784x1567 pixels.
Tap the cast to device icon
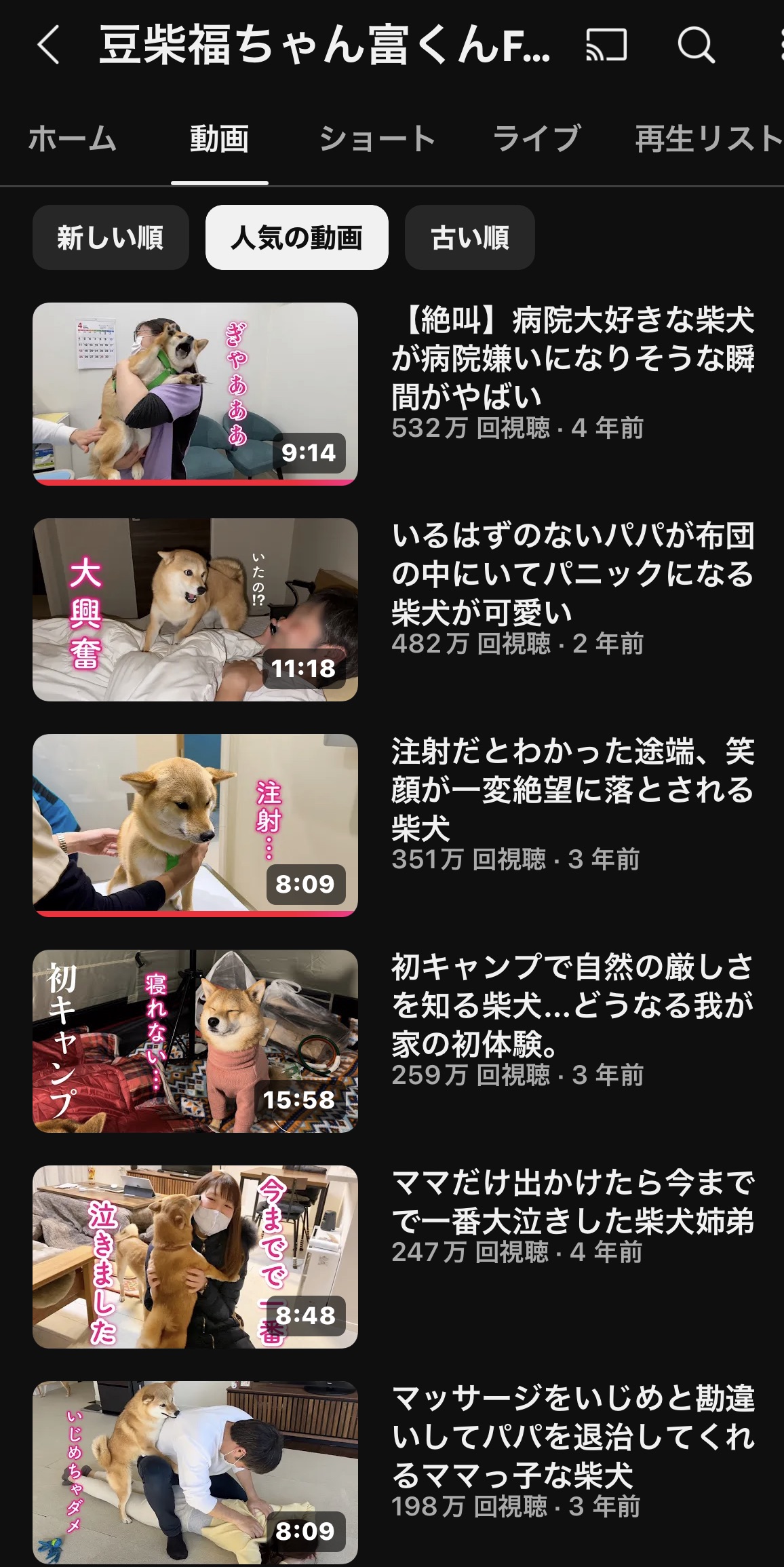606,45
